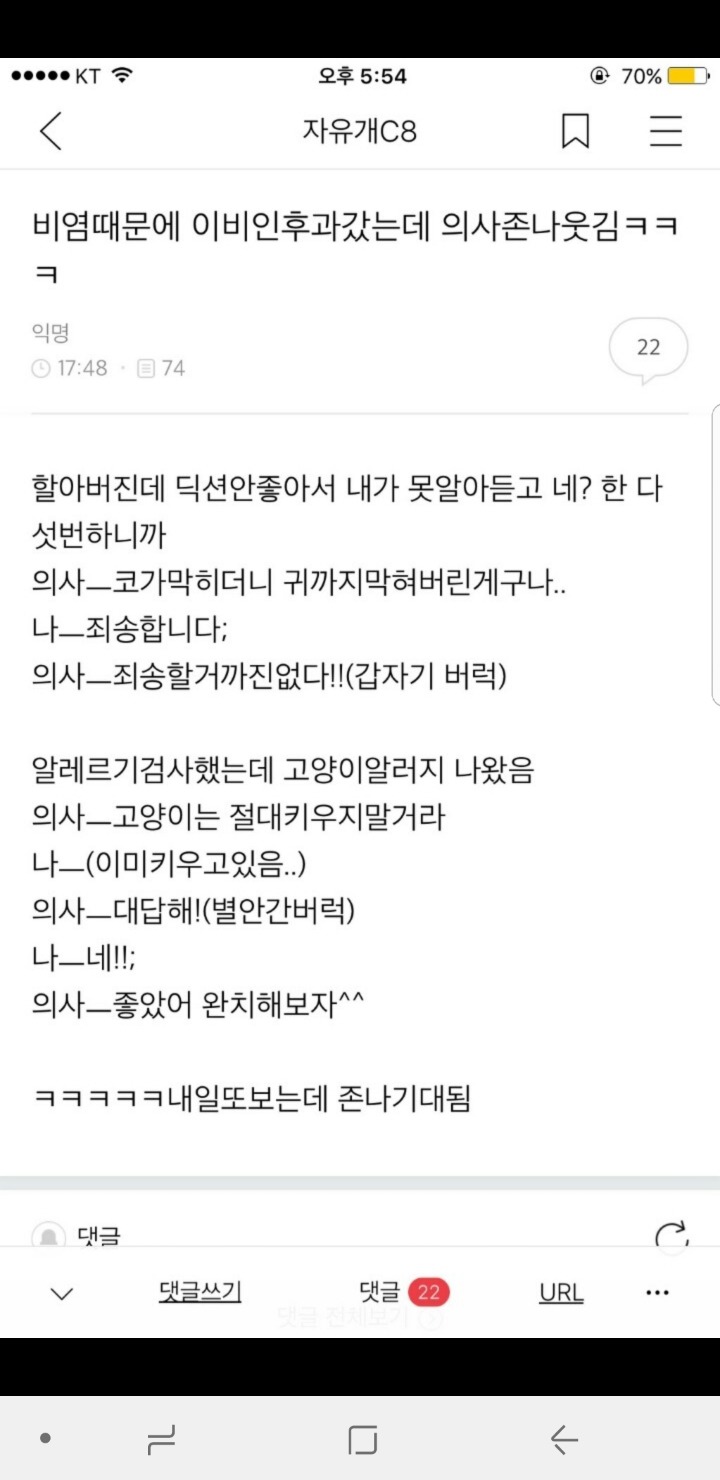Tap the system recent apps button
This screenshot has width=720, height=1480.
pyautogui.click(x=161, y=1440)
